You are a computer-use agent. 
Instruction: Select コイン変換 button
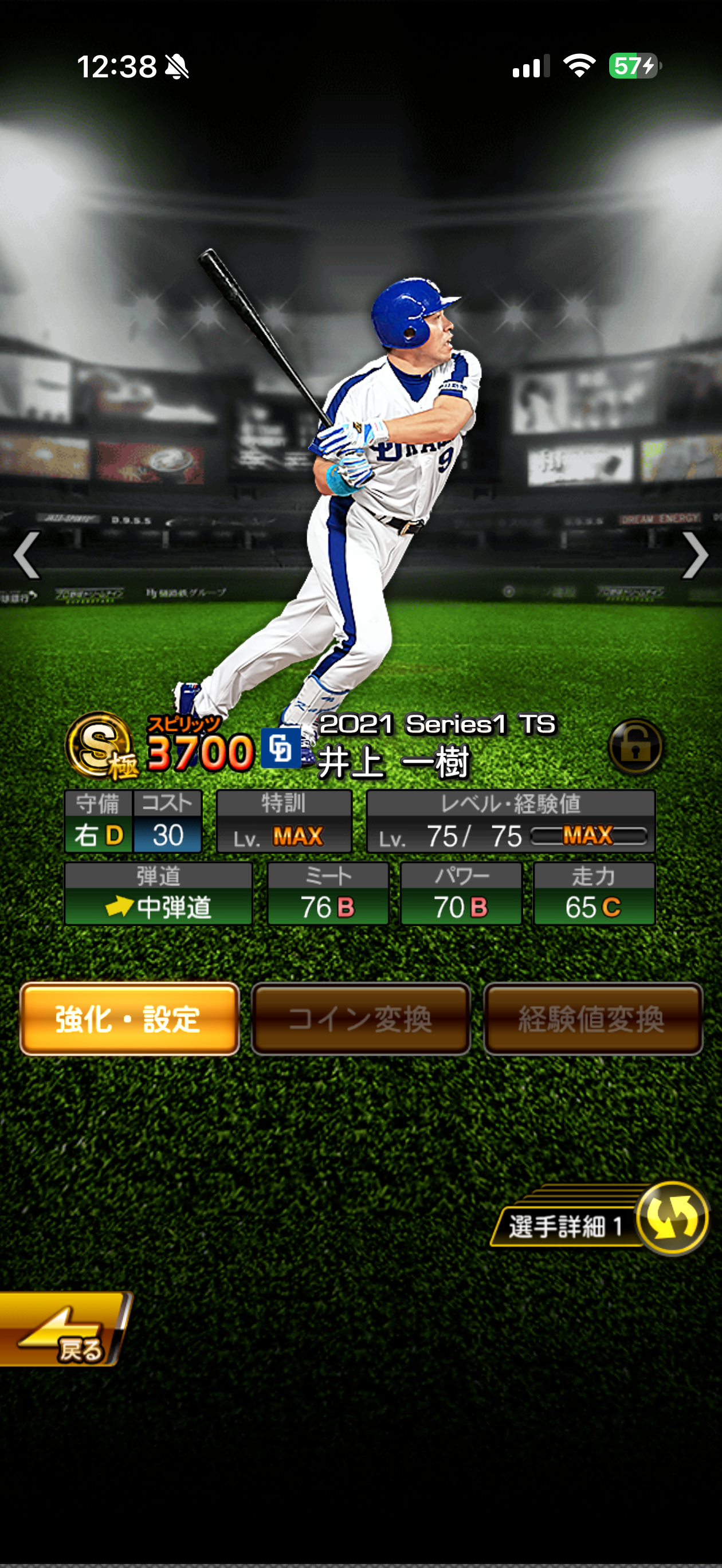click(x=361, y=1018)
